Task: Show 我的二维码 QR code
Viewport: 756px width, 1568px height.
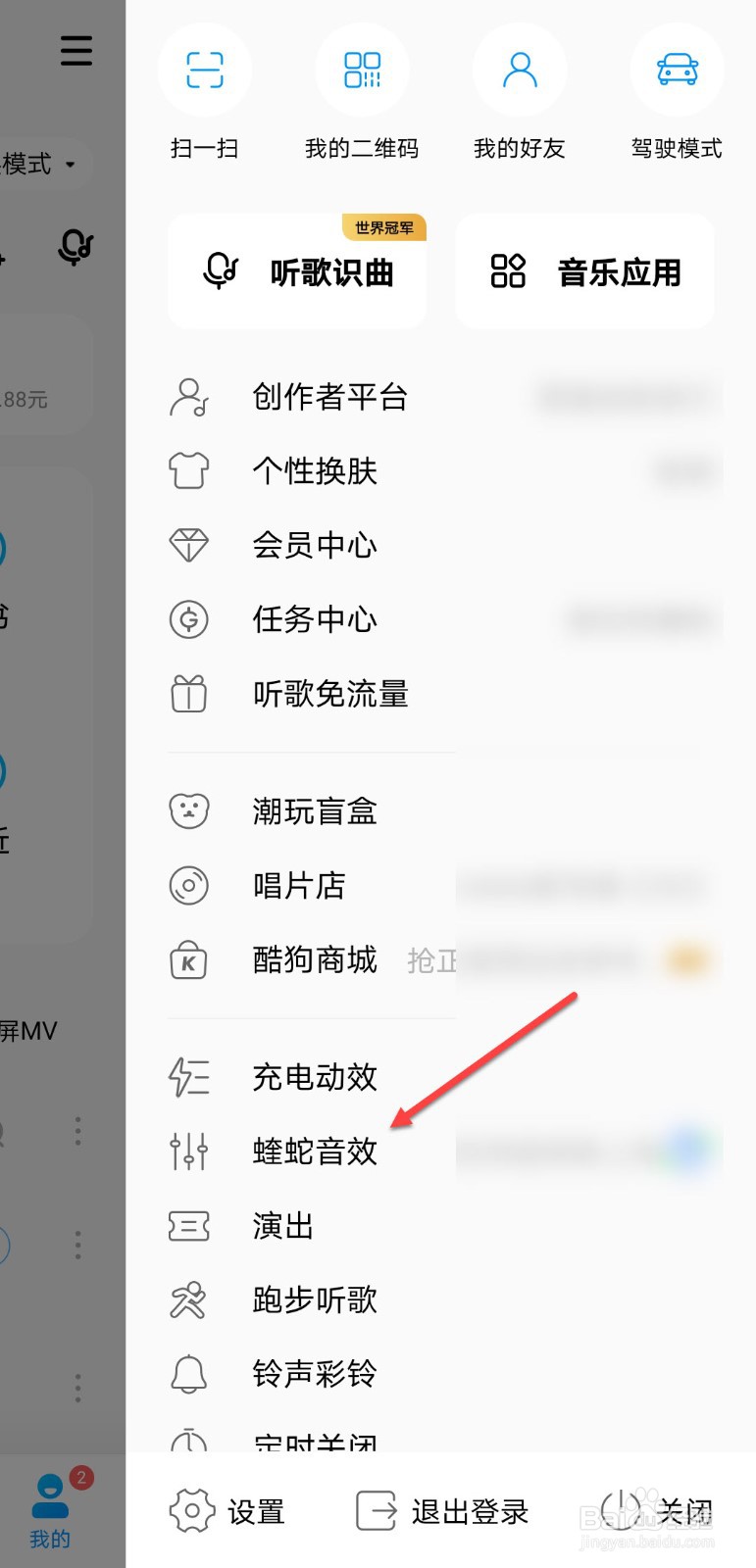Action: pyautogui.click(x=361, y=93)
